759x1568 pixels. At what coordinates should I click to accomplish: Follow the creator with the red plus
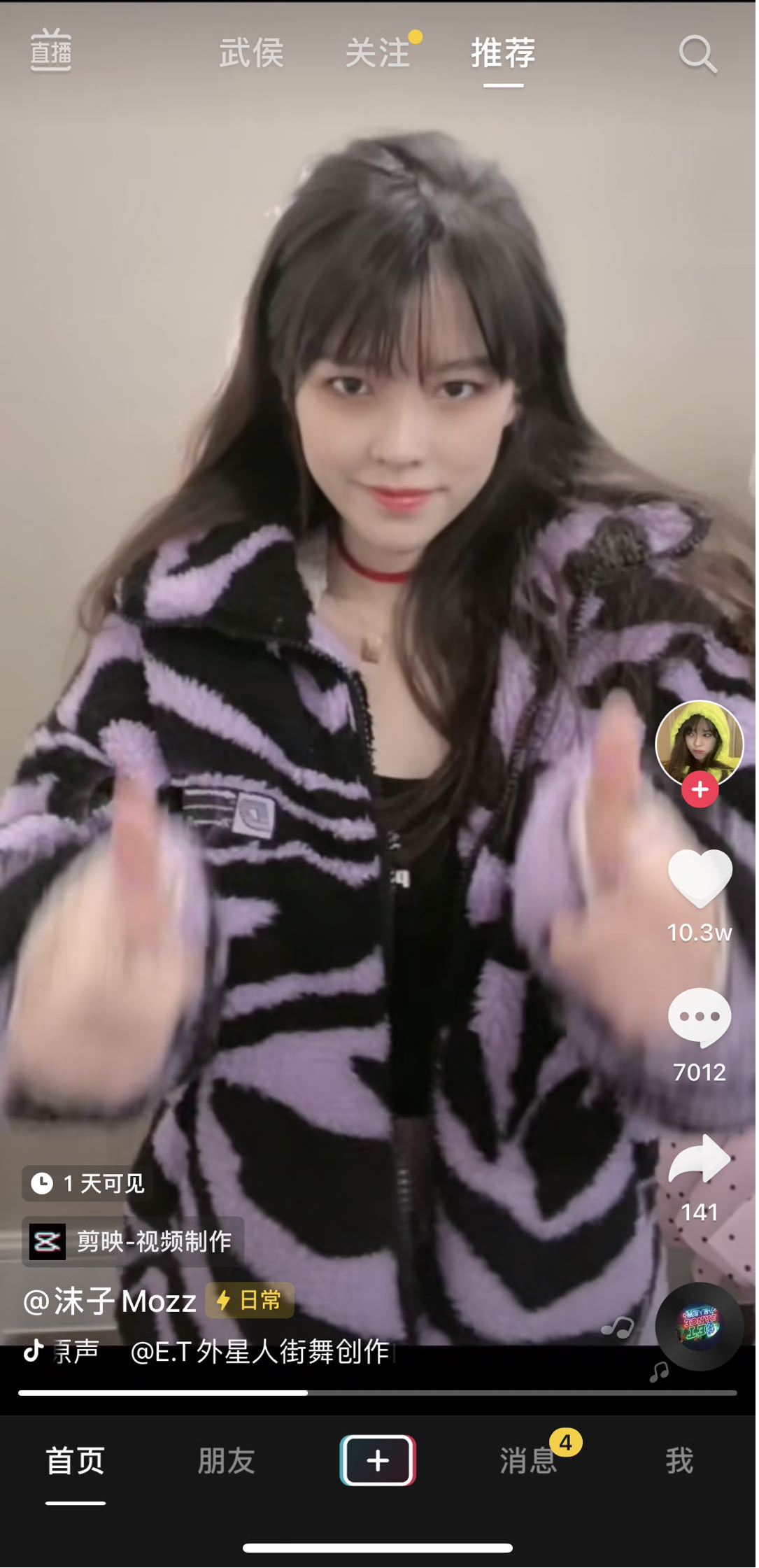pos(700,790)
